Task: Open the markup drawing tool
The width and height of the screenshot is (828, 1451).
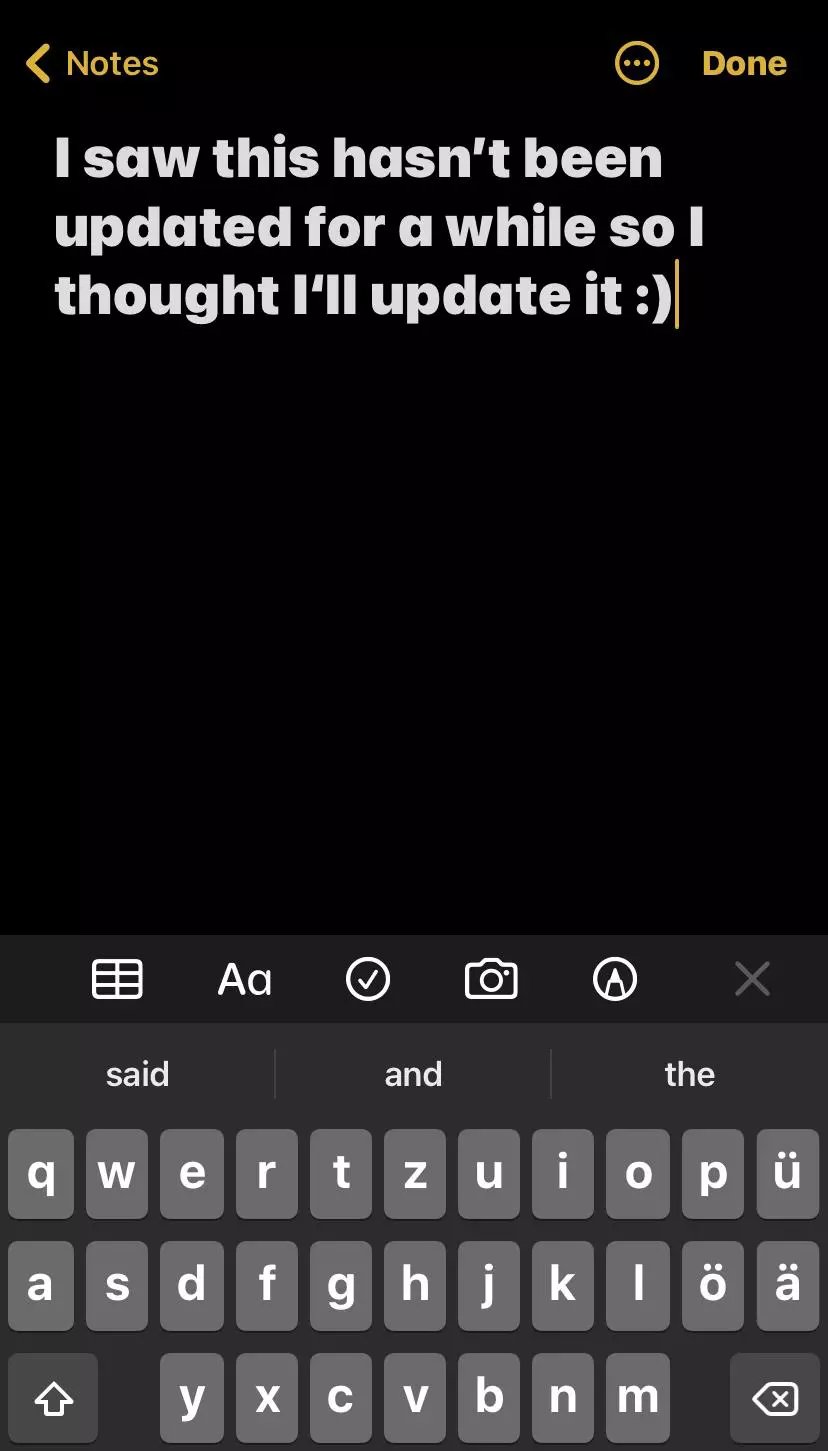Action: pos(615,979)
